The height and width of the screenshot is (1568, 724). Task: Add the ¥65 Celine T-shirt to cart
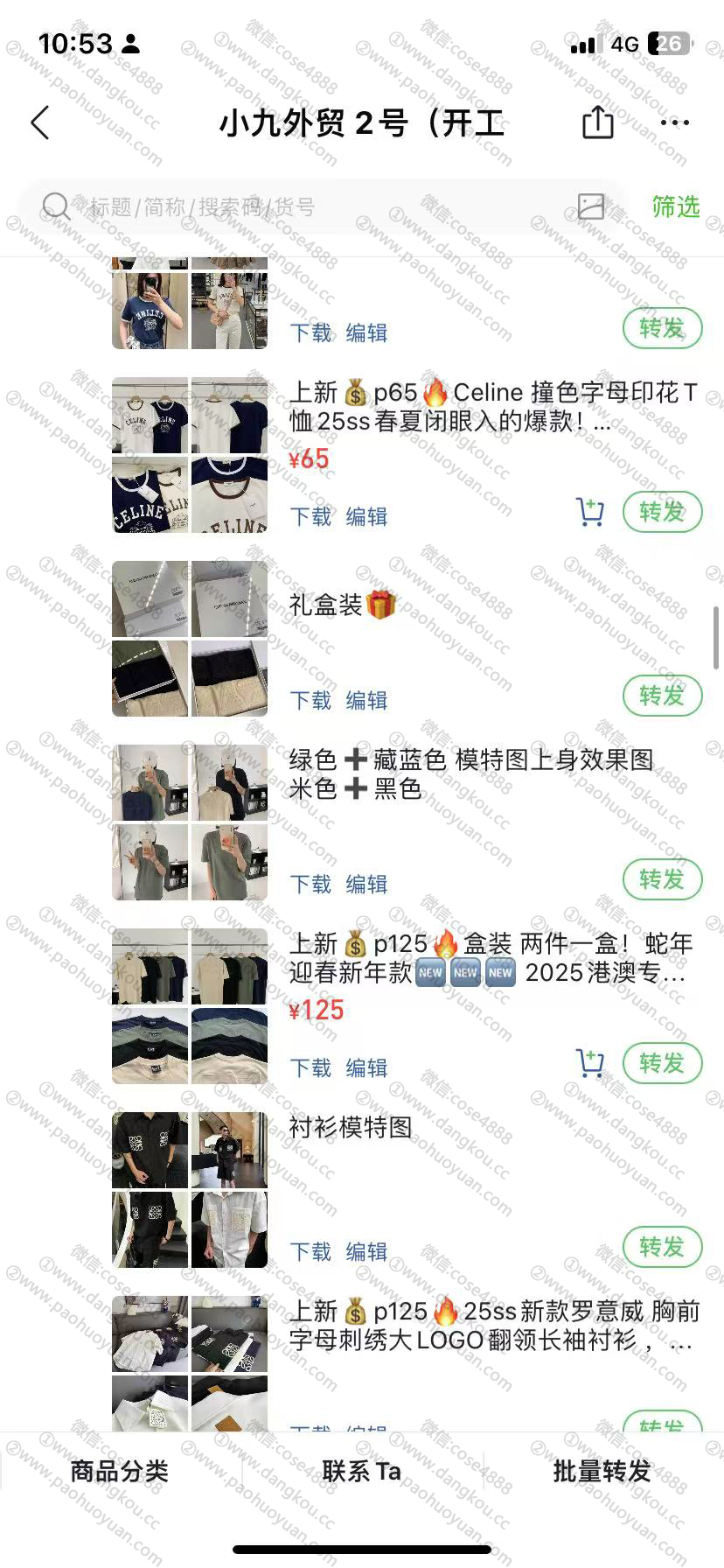[x=591, y=512]
